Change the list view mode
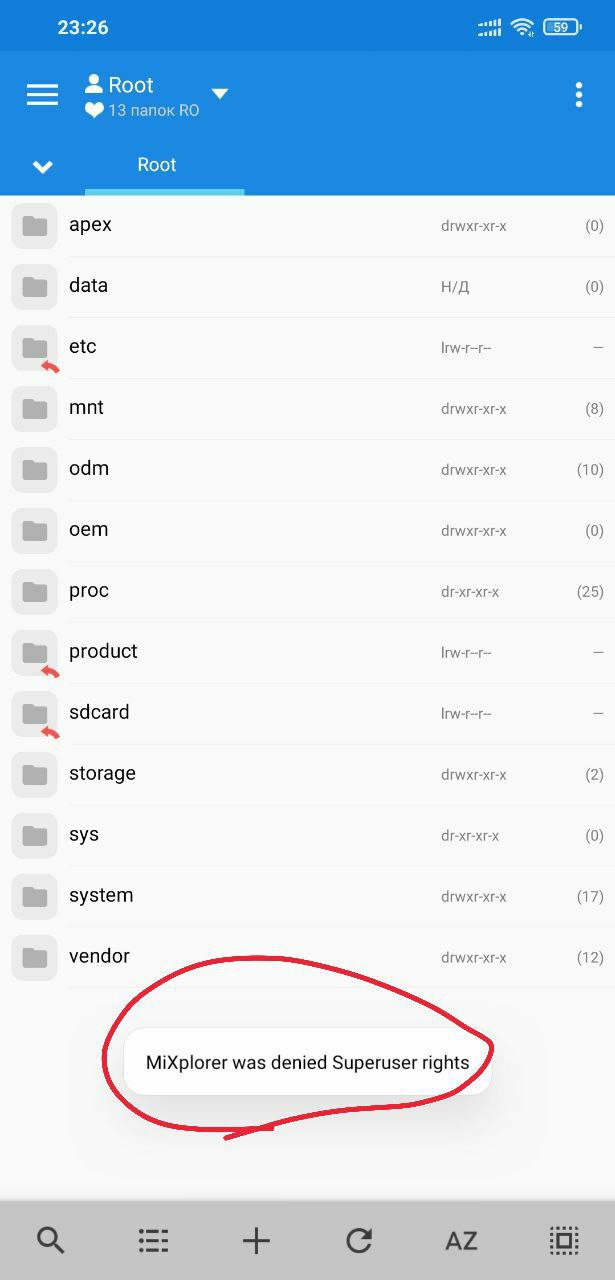Image resolution: width=615 pixels, height=1280 pixels. point(153,1241)
